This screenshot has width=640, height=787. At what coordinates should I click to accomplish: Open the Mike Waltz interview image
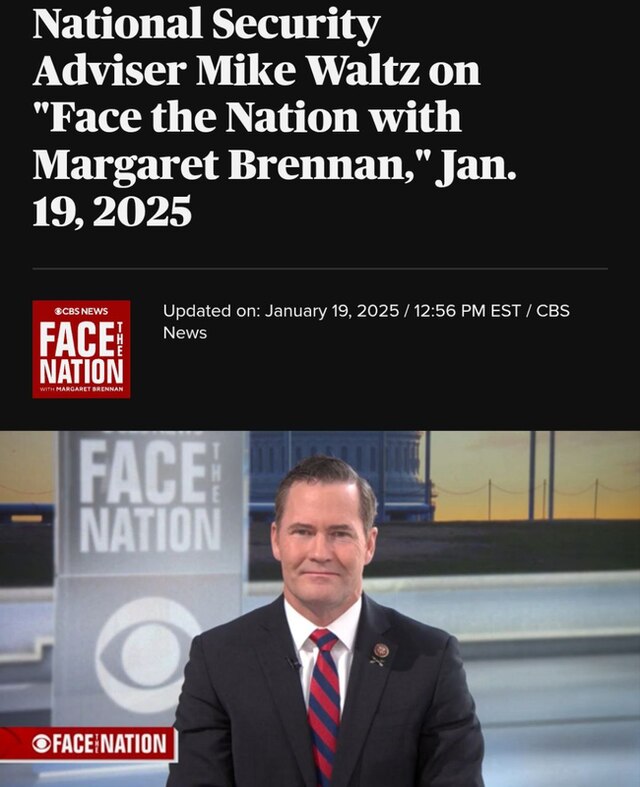click(x=320, y=608)
